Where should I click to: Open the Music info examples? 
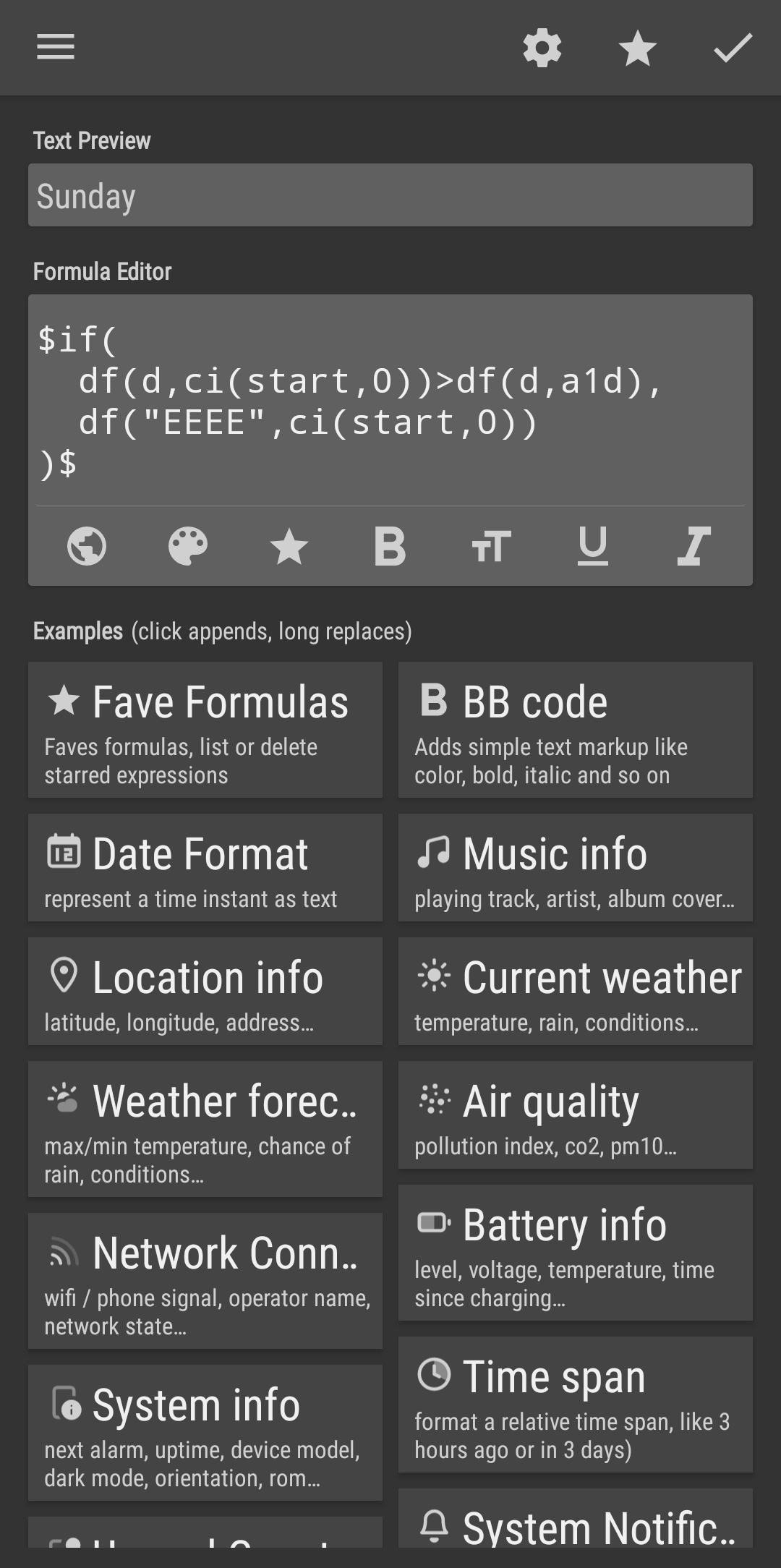[x=576, y=868]
